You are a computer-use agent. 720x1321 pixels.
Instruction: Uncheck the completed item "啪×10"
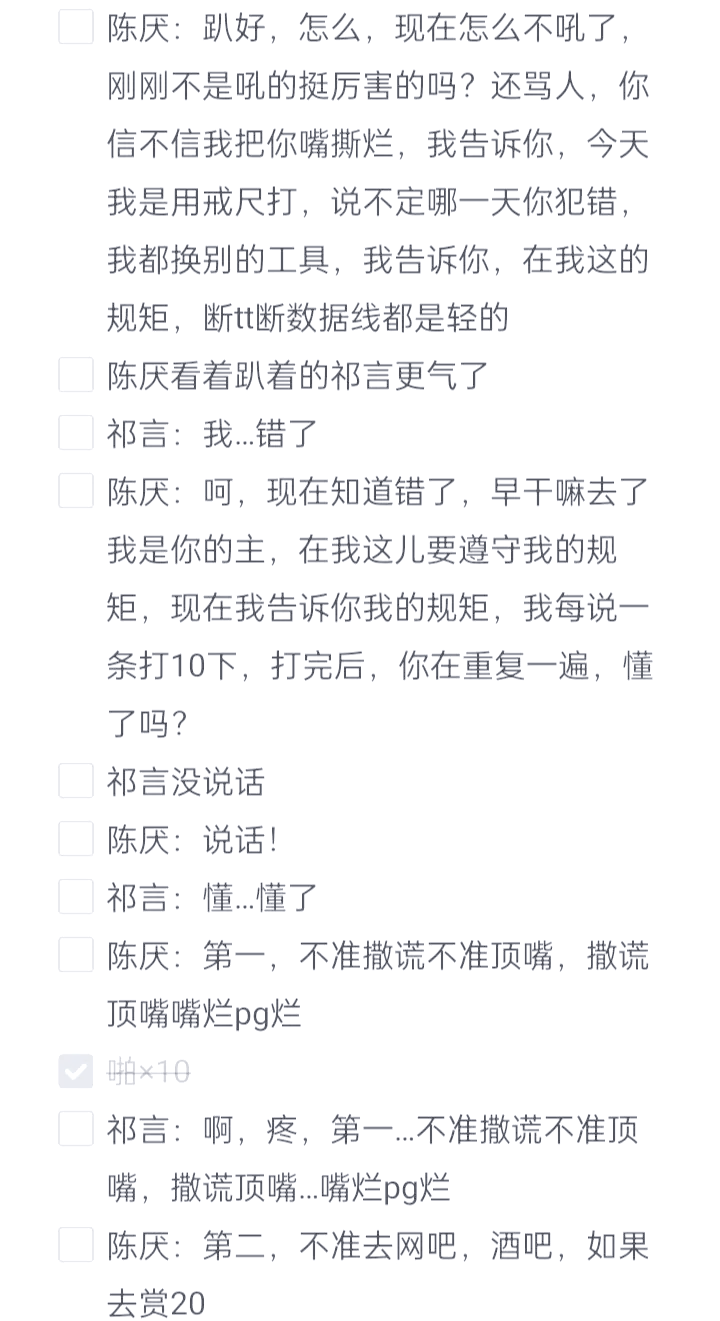click(x=76, y=1071)
